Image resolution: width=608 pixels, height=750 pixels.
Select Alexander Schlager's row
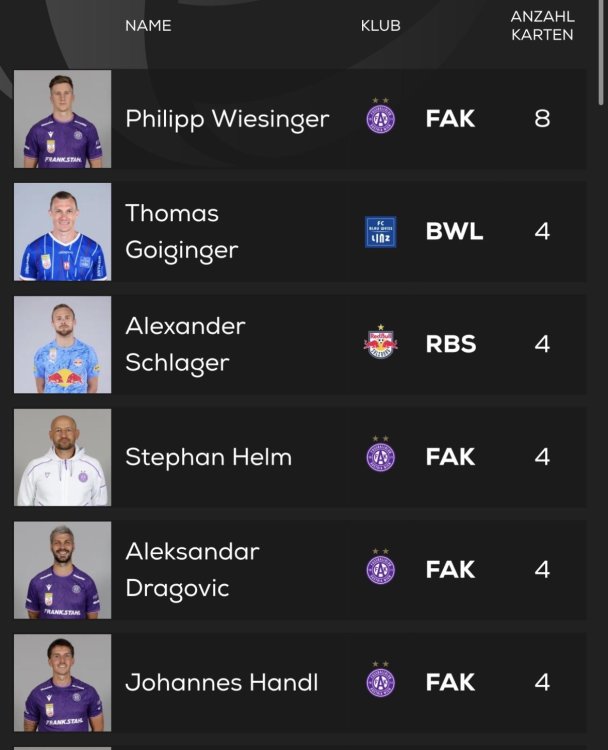tap(185, 345)
